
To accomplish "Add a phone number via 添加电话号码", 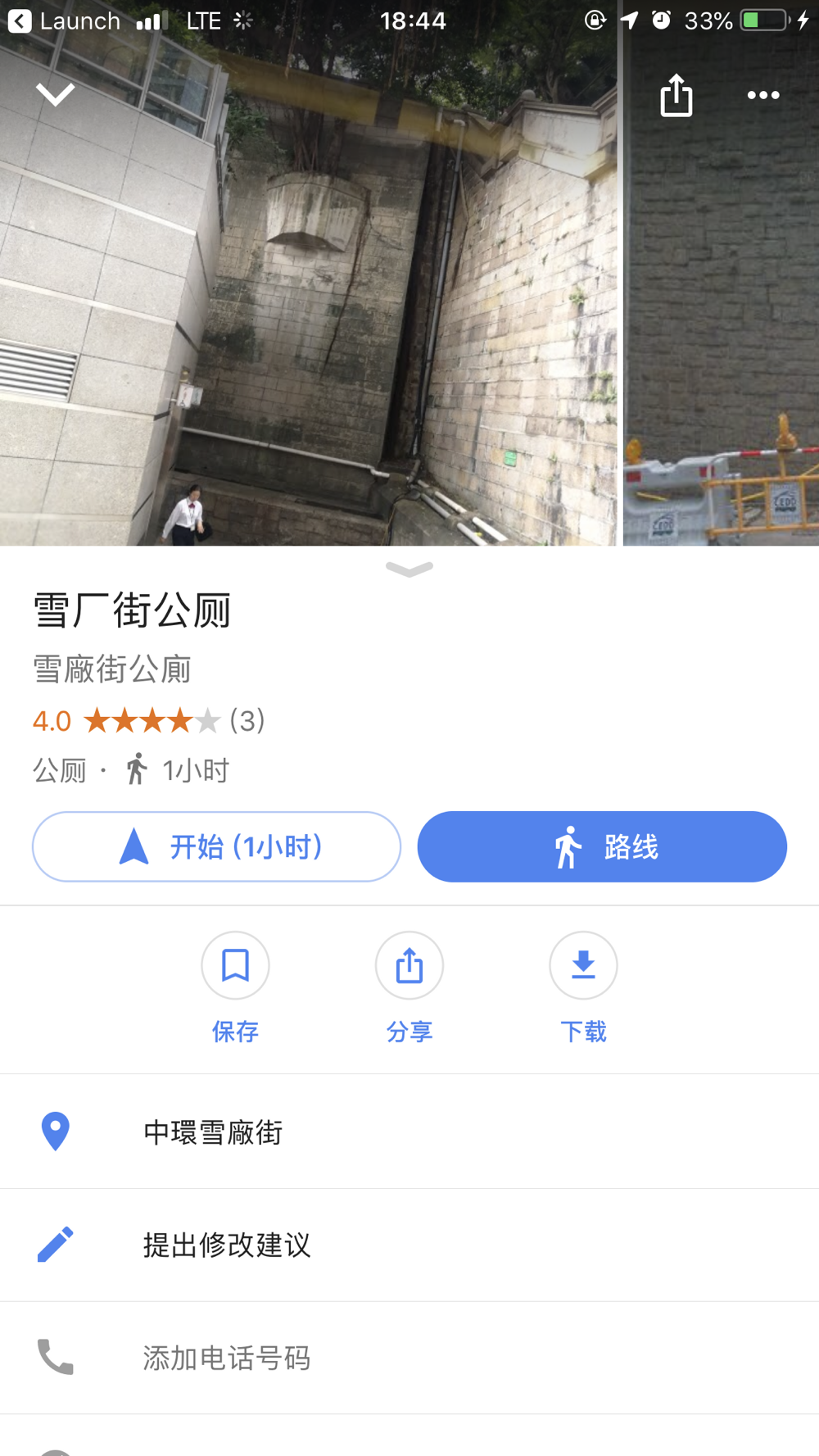I will tap(226, 1358).
